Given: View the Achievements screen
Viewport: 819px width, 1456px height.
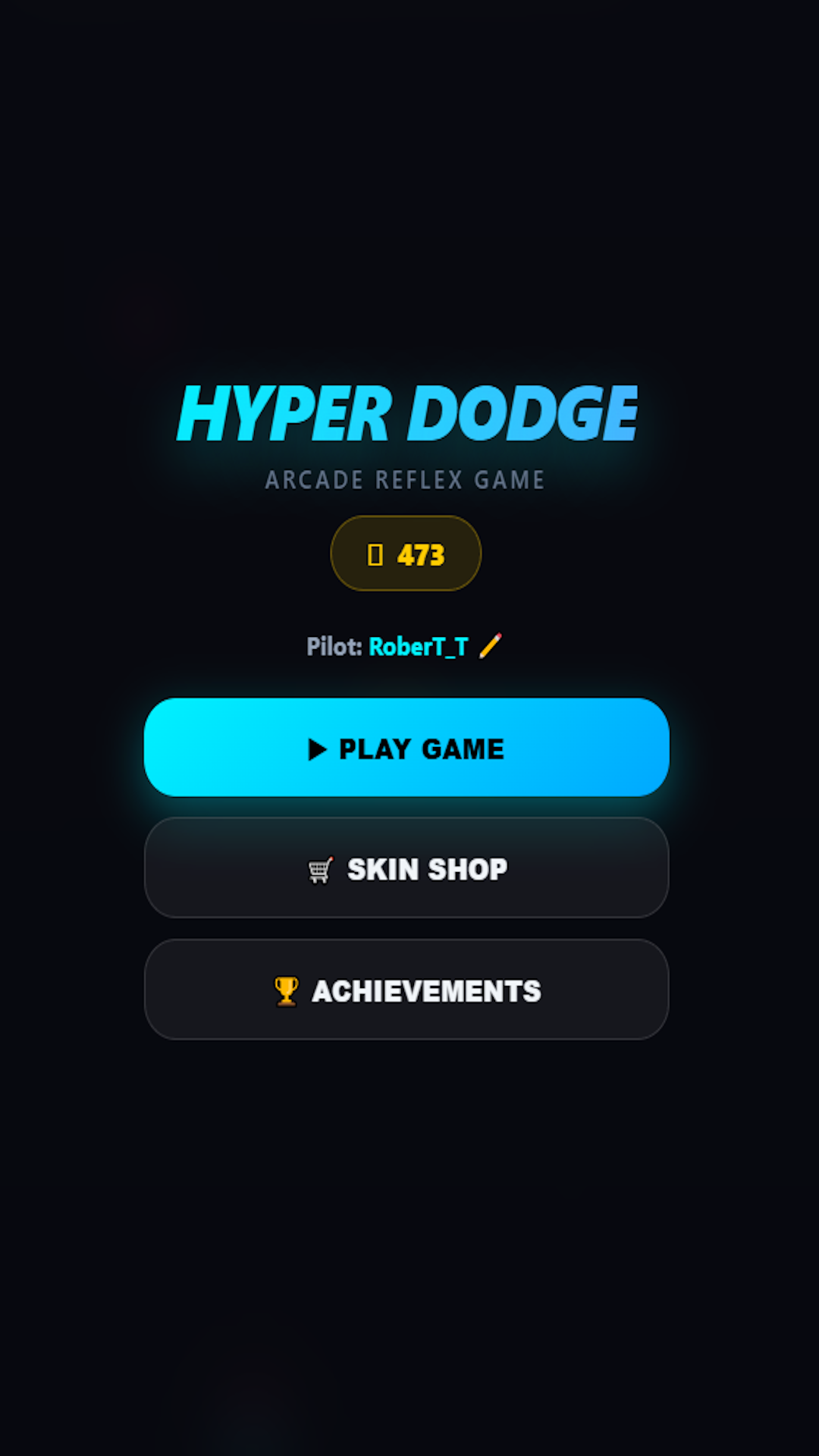Looking at the screenshot, I should (406, 990).
